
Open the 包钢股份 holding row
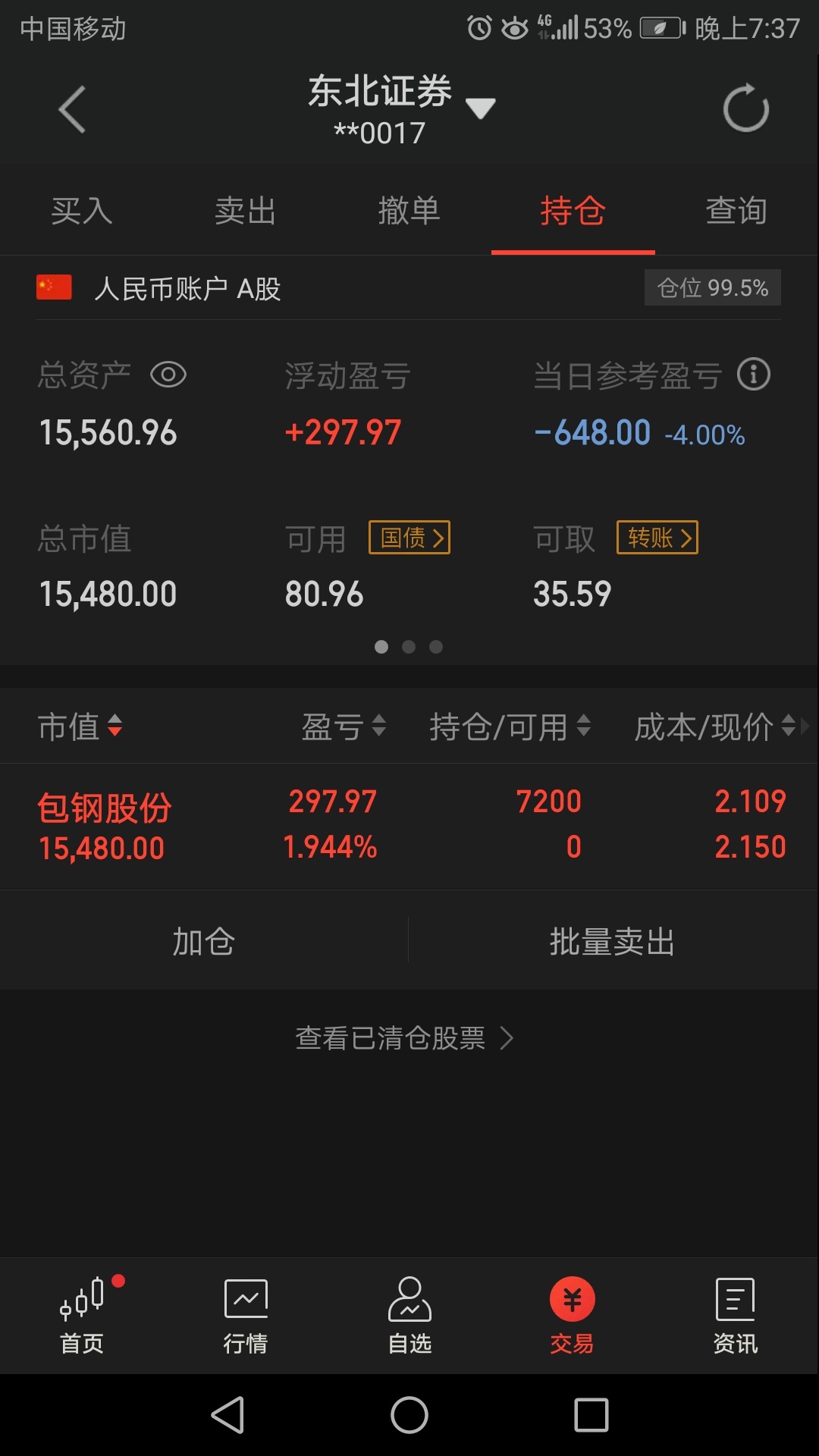409,826
